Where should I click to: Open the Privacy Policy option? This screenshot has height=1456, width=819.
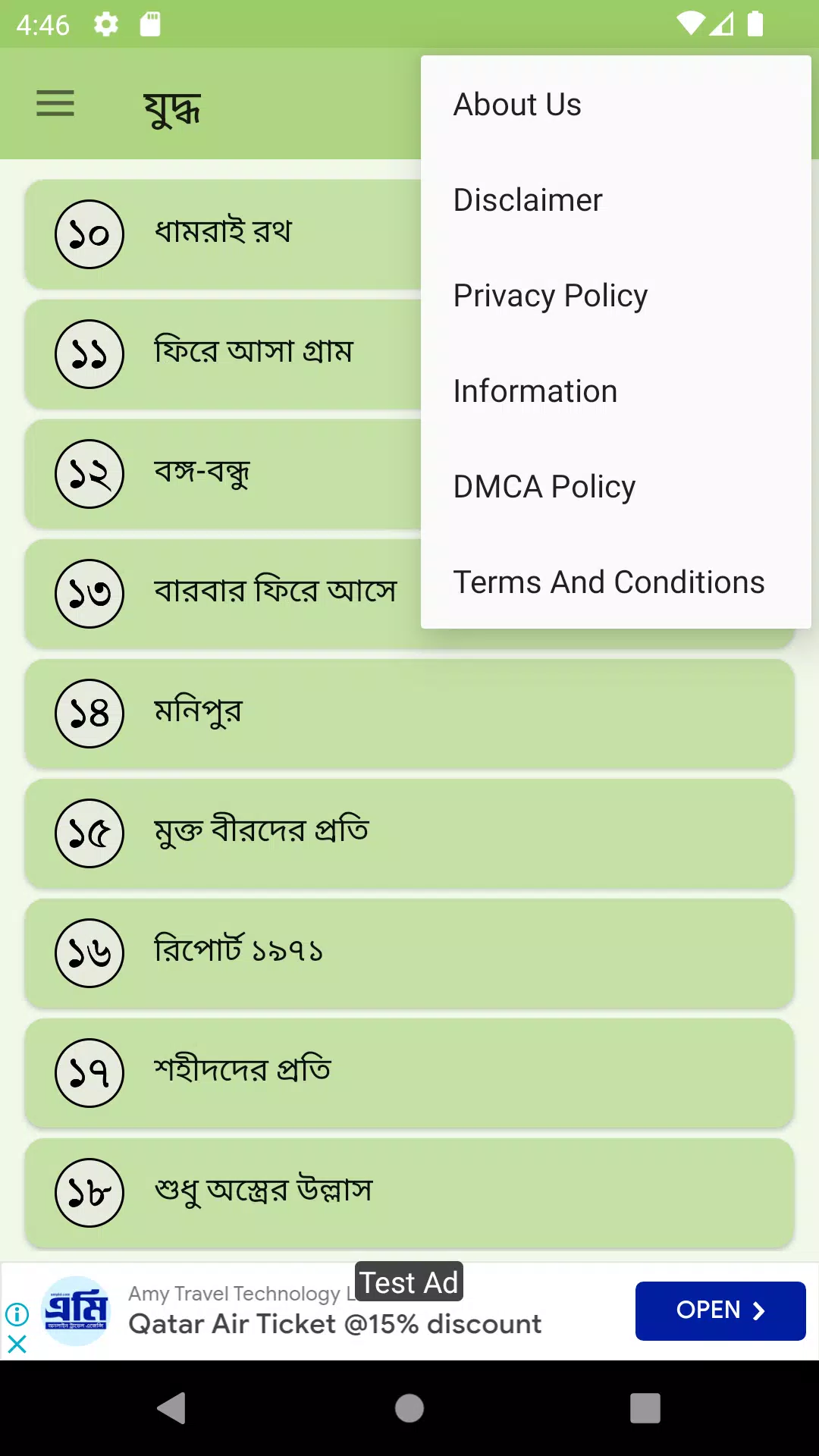point(616,296)
